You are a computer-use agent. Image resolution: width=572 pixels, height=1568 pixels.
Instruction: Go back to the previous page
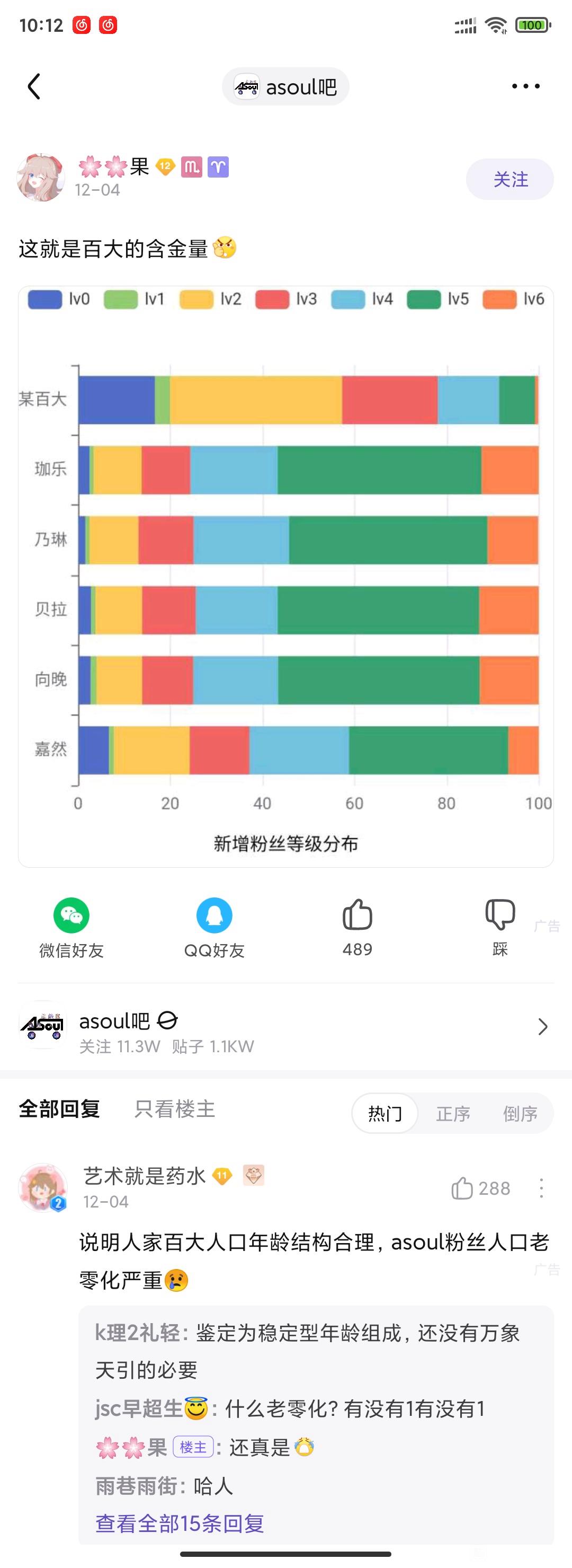pyautogui.click(x=34, y=86)
